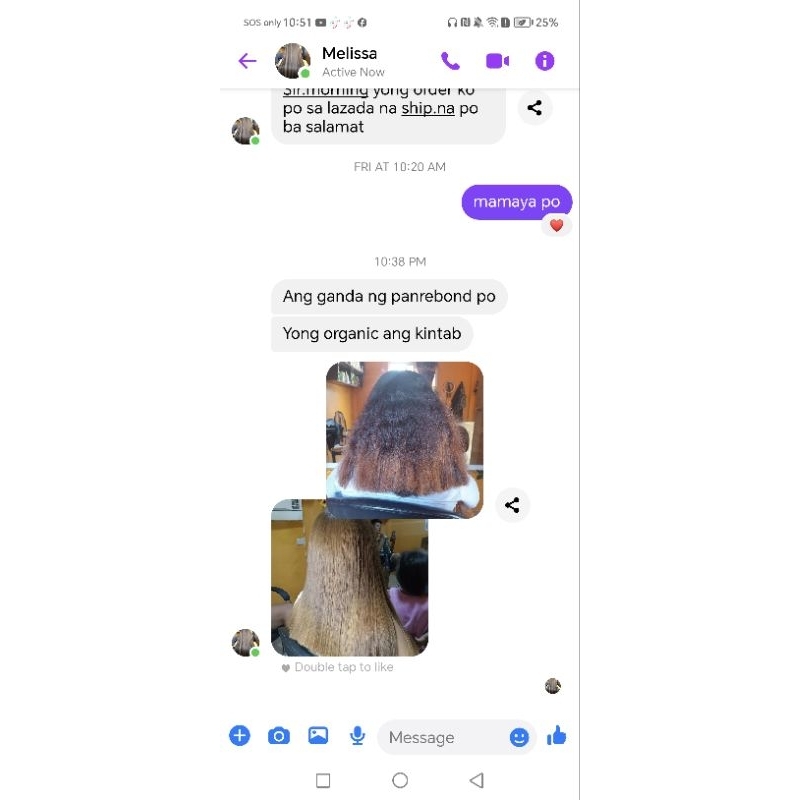Open Melissa's profile picture in header
This screenshot has height=800, width=800.
click(x=293, y=61)
